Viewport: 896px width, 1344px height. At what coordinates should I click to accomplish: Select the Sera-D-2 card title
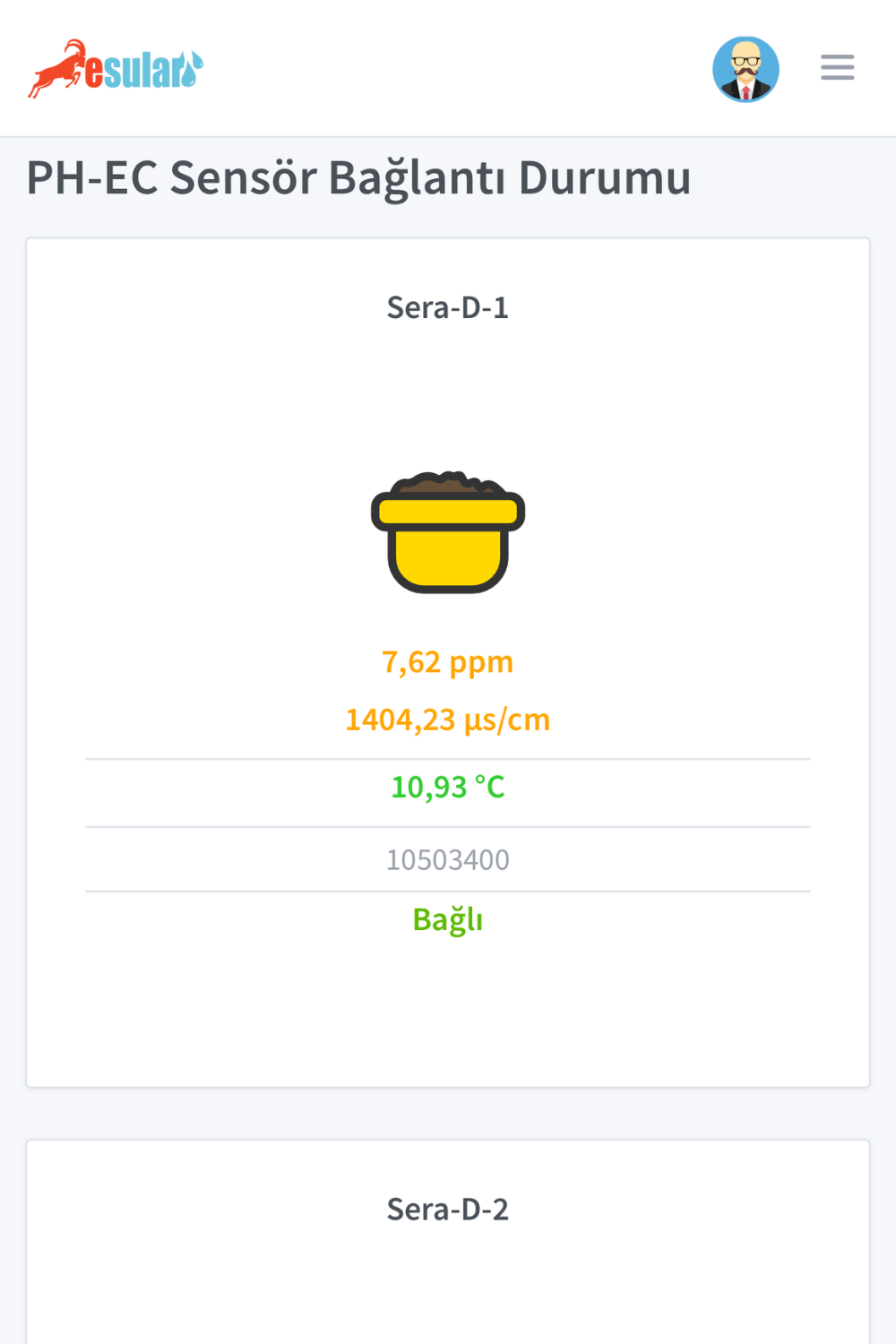click(448, 1209)
